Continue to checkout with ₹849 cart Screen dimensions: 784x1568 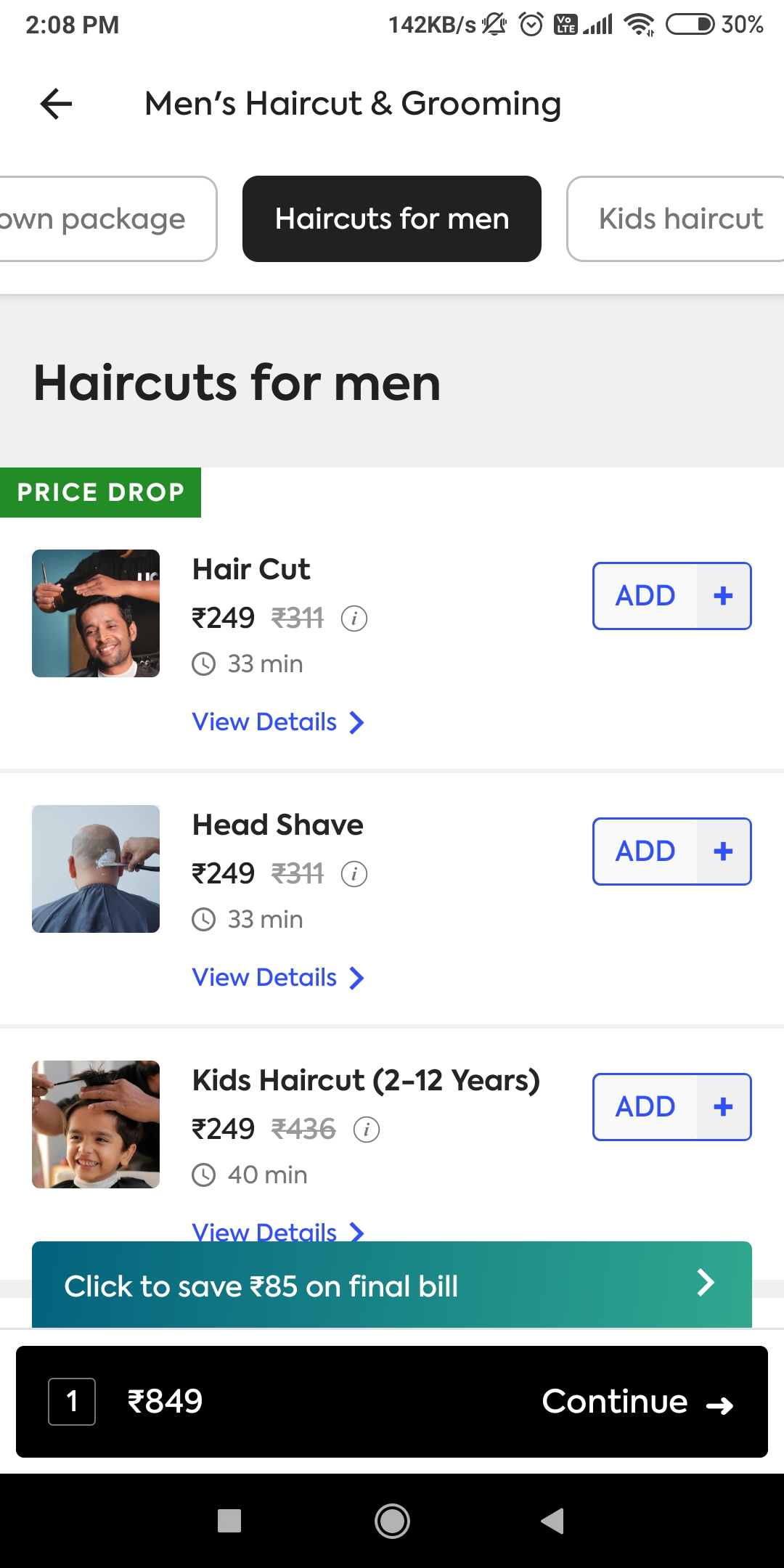point(392,1402)
